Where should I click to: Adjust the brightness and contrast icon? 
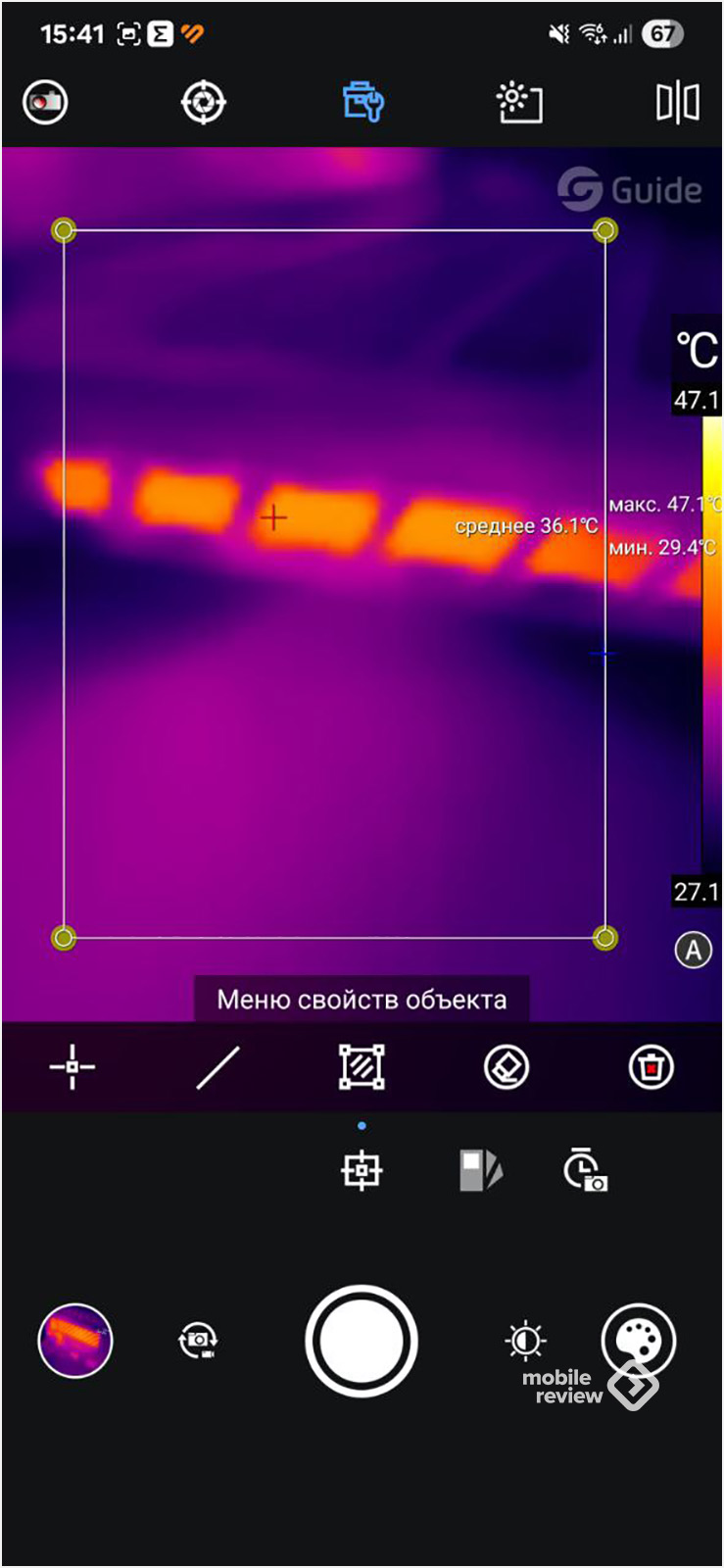click(x=525, y=1340)
